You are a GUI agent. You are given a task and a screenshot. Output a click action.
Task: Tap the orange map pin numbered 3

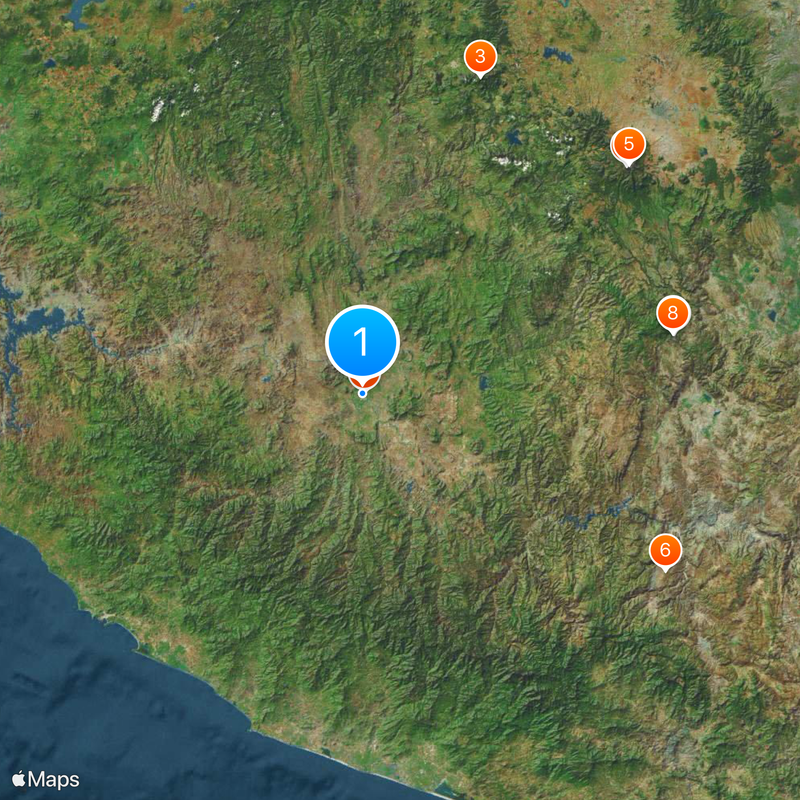tap(481, 57)
